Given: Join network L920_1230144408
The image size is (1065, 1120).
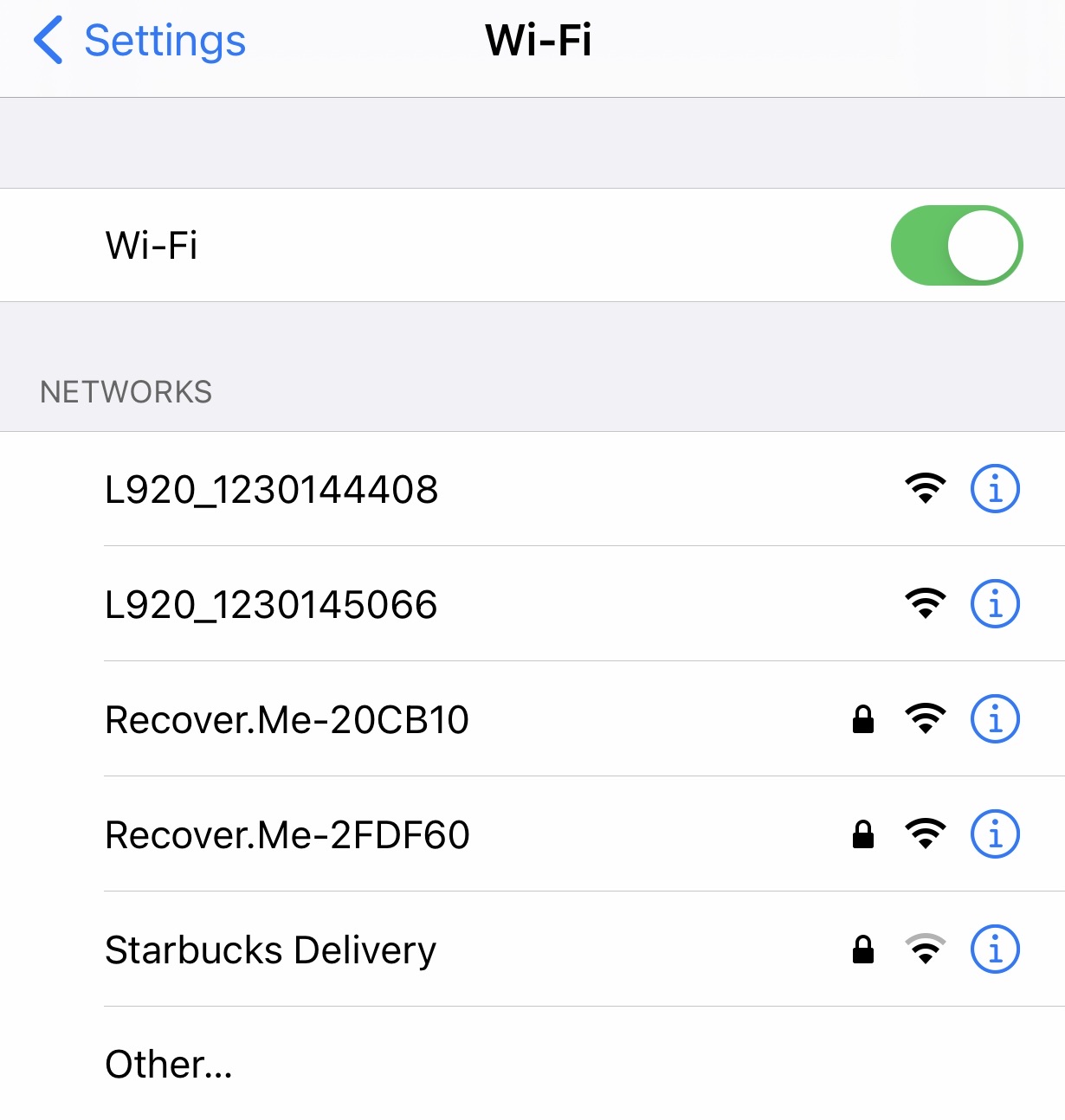Looking at the screenshot, I should tap(271, 490).
